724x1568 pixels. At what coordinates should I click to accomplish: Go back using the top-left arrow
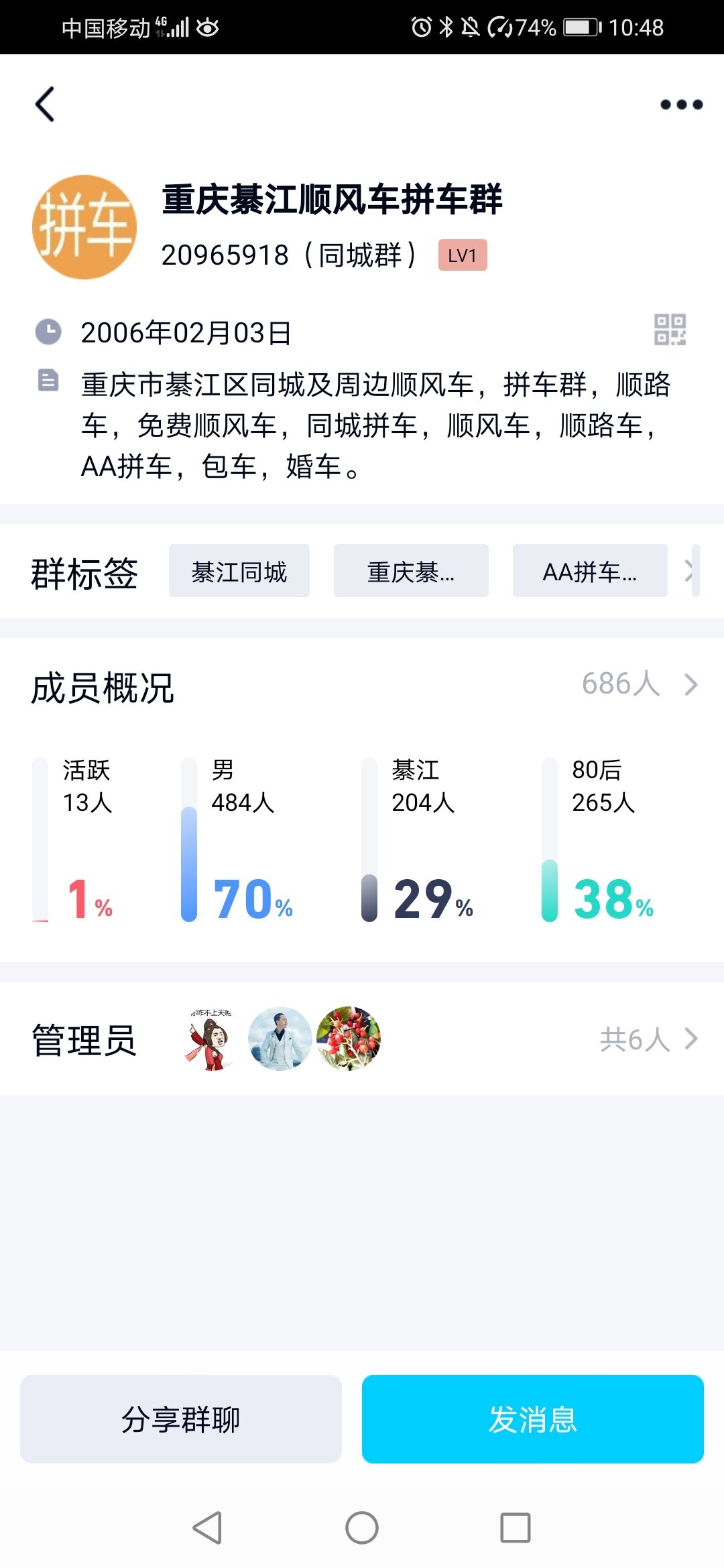coord(45,105)
